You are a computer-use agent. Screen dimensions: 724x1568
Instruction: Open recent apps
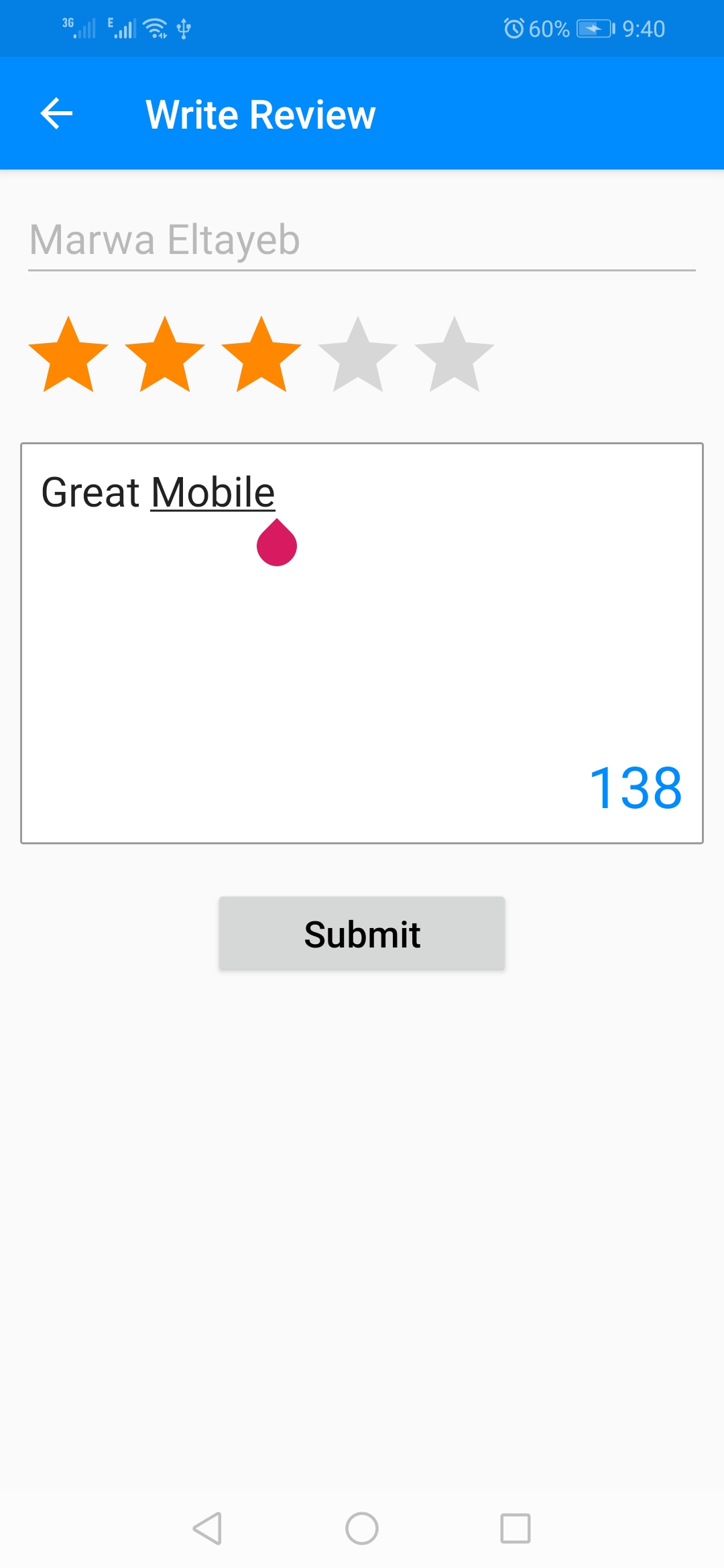pos(516,1528)
